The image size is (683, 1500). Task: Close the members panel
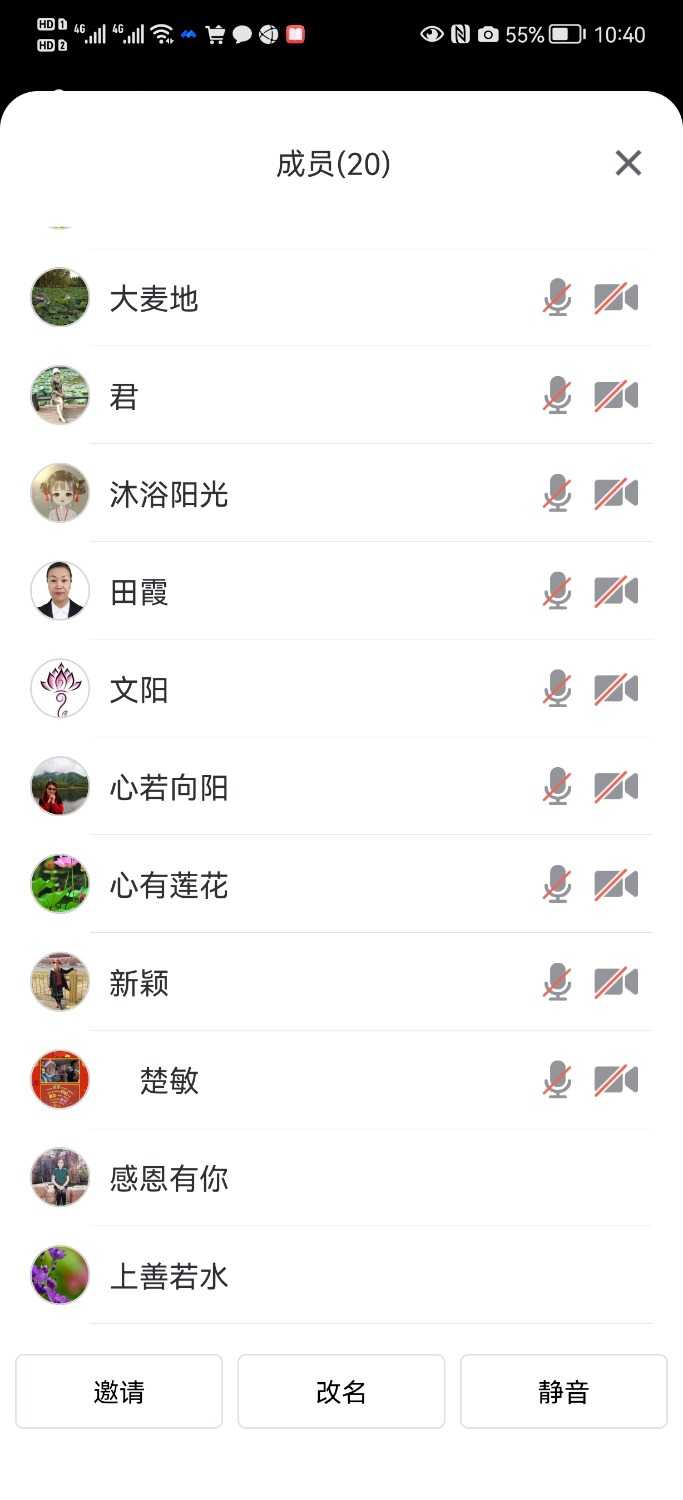coord(628,163)
